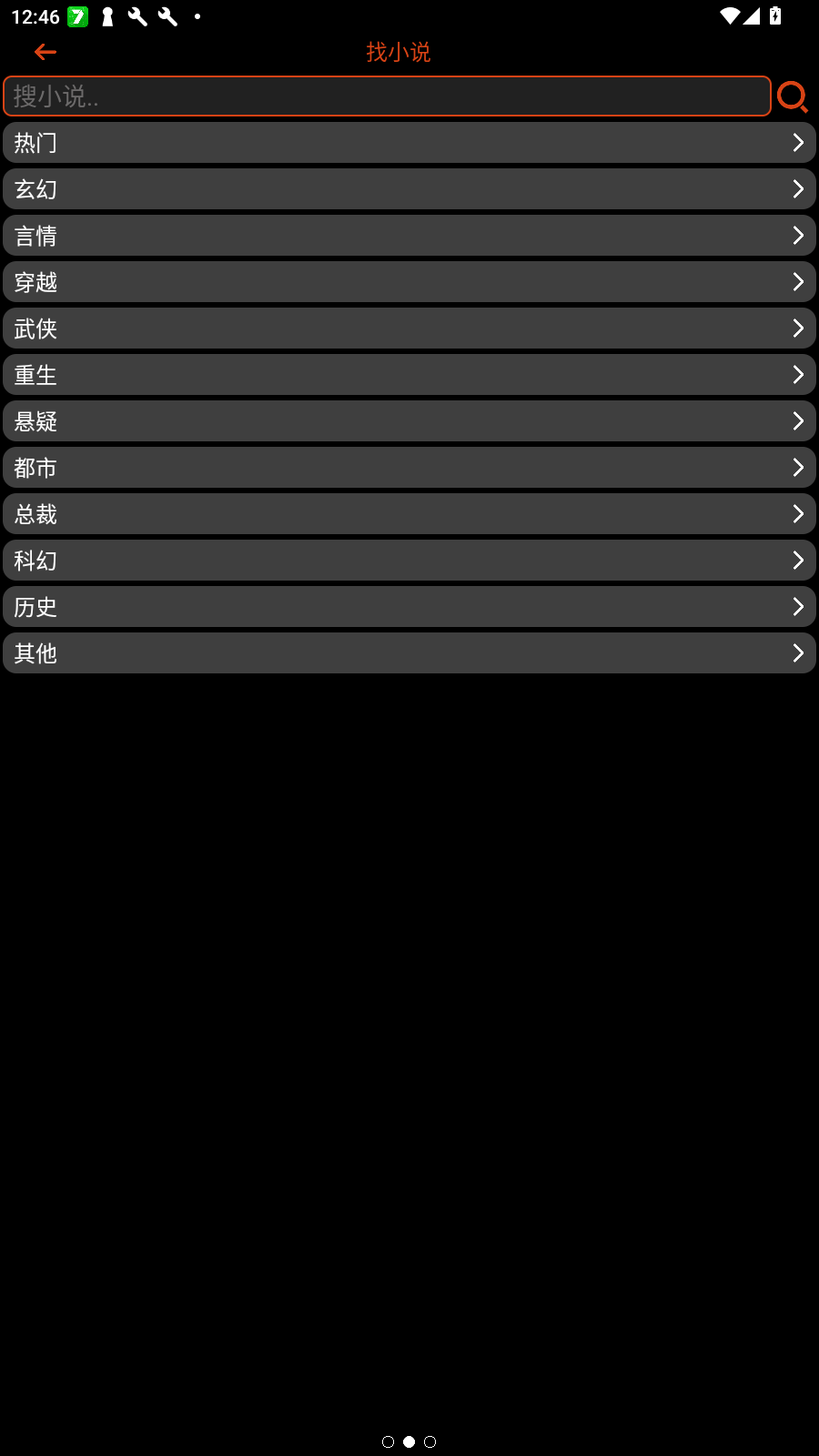Browse the 都市 category

tap(409, 468)
